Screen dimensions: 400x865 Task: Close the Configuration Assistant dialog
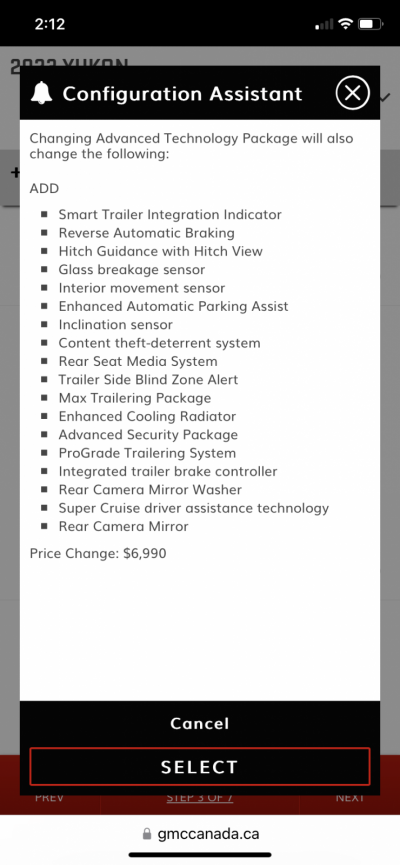(353, 93)
